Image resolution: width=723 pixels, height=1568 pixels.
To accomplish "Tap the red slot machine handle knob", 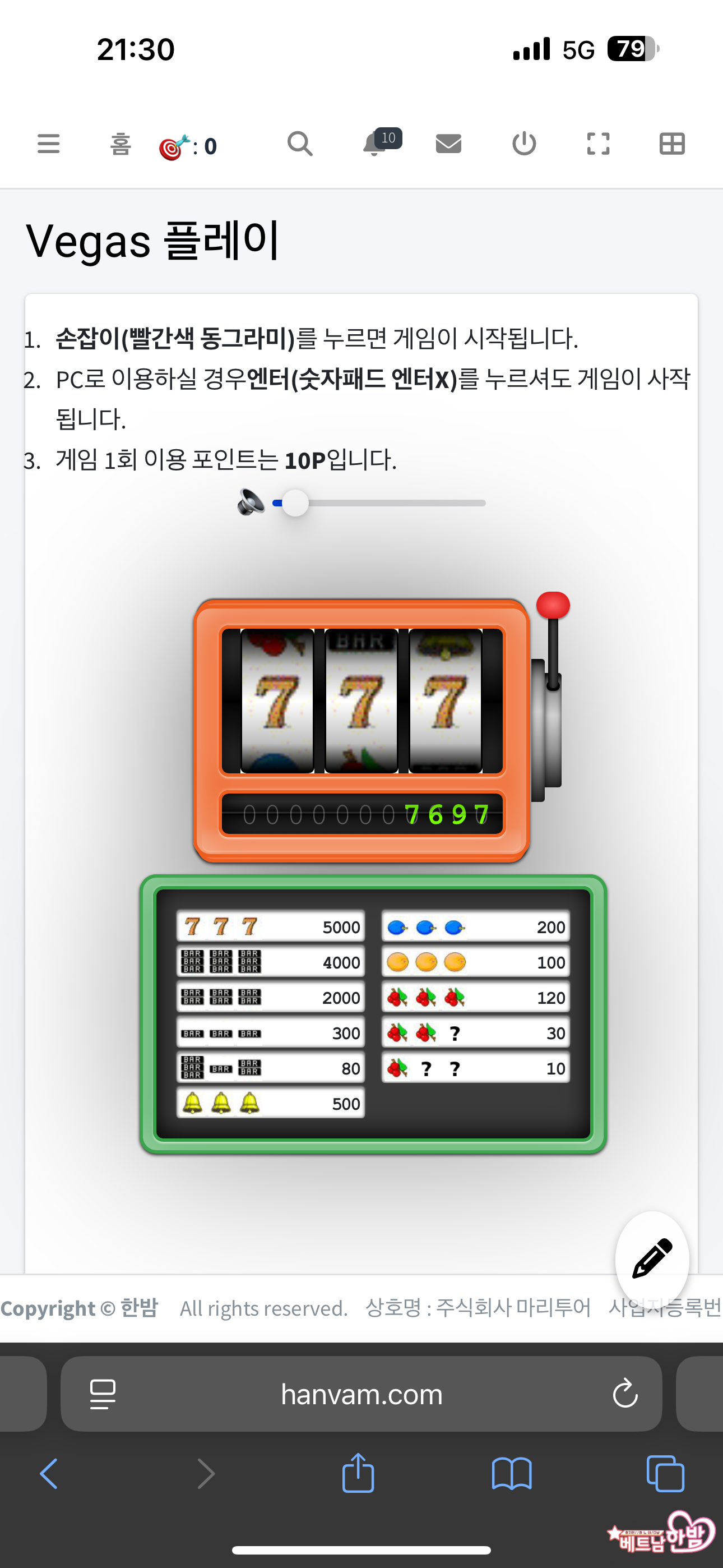I will (553, 606).
